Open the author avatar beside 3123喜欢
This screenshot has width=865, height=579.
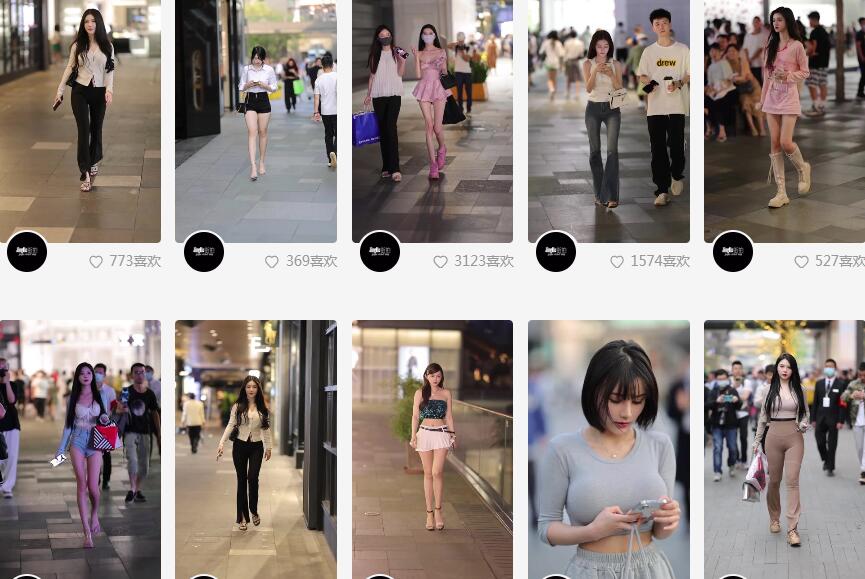coord(380,252)
